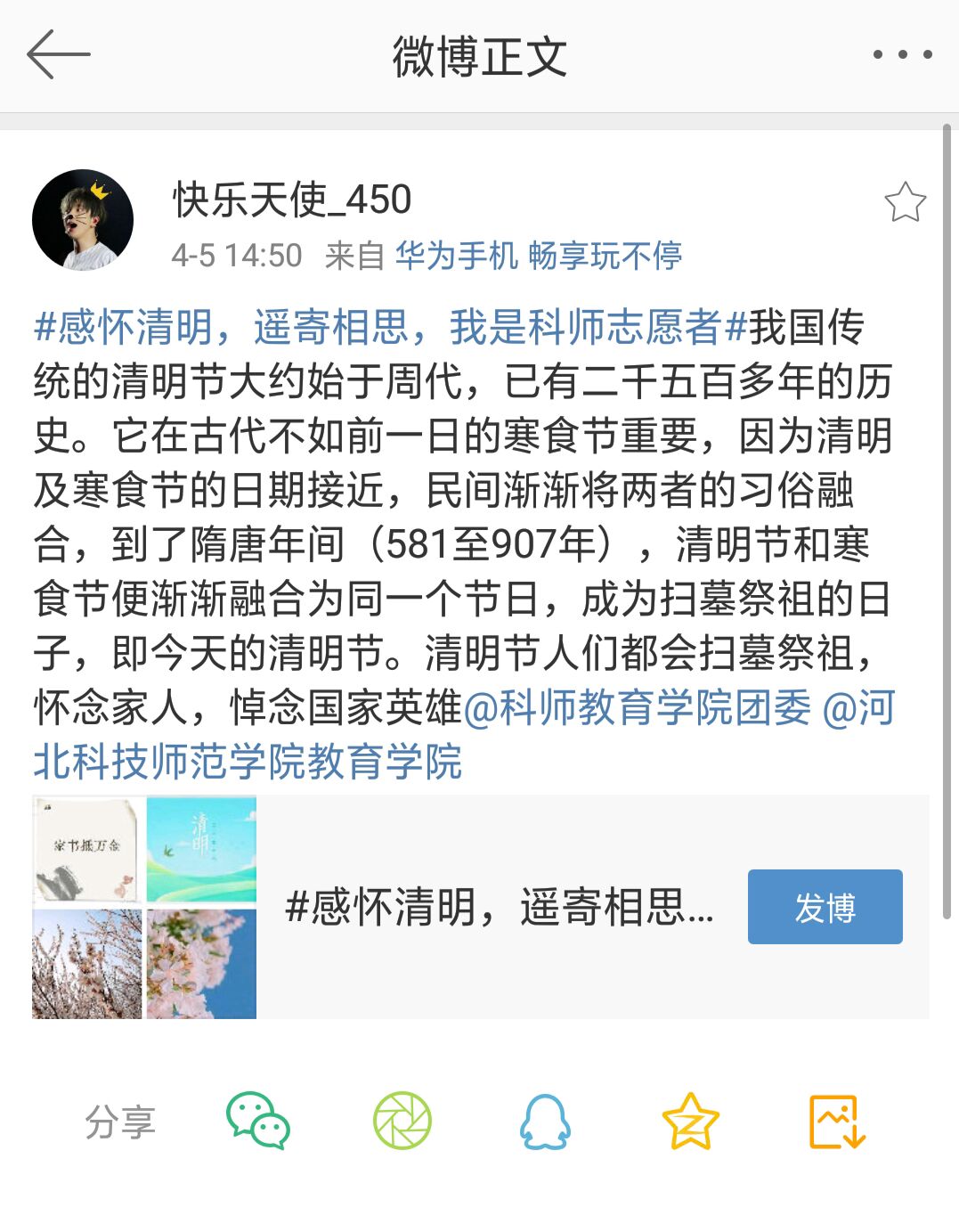This screenshot has width=959, height=1232.
Task: Open the topic card image collage
Action: coord(144,907)
